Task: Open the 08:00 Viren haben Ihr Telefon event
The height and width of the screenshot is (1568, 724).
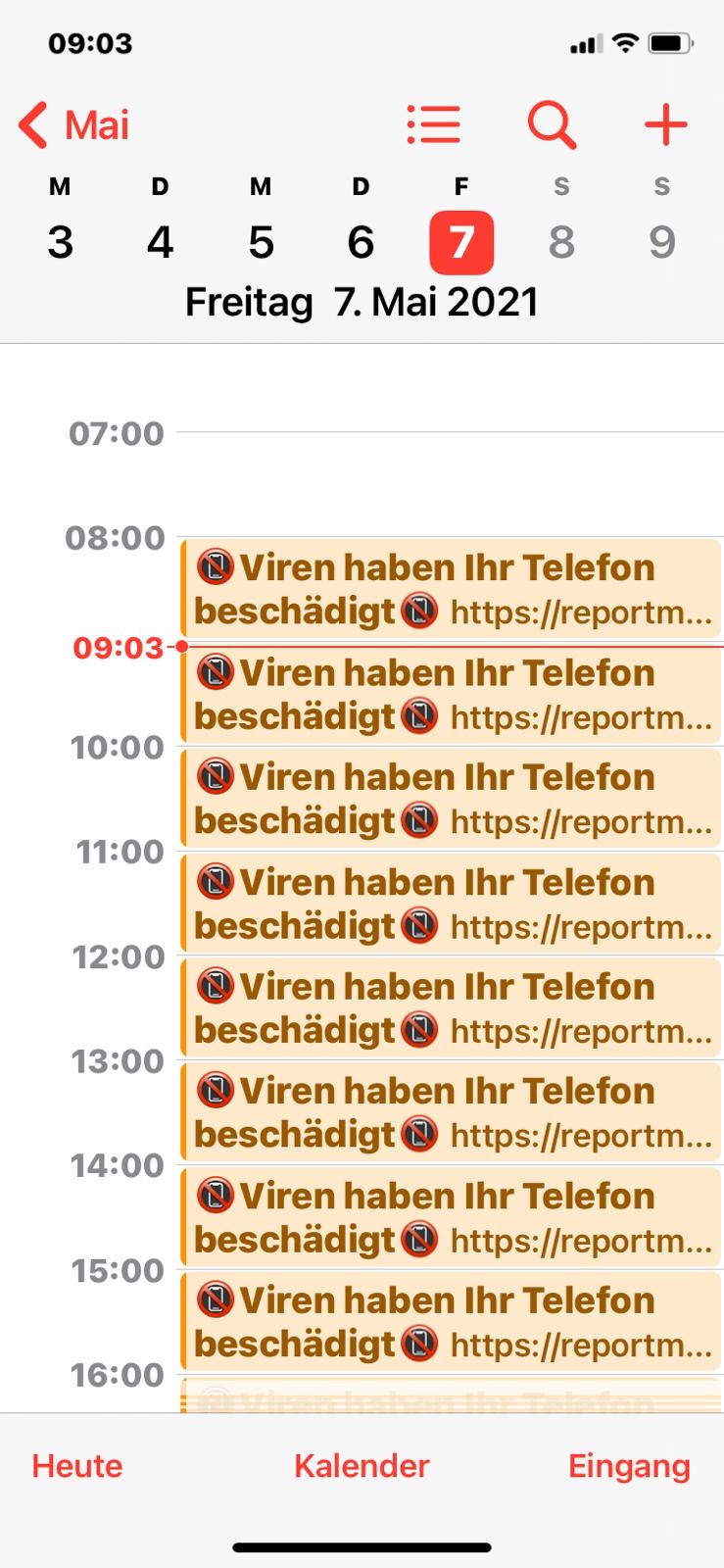Action: tap(451, 588)
